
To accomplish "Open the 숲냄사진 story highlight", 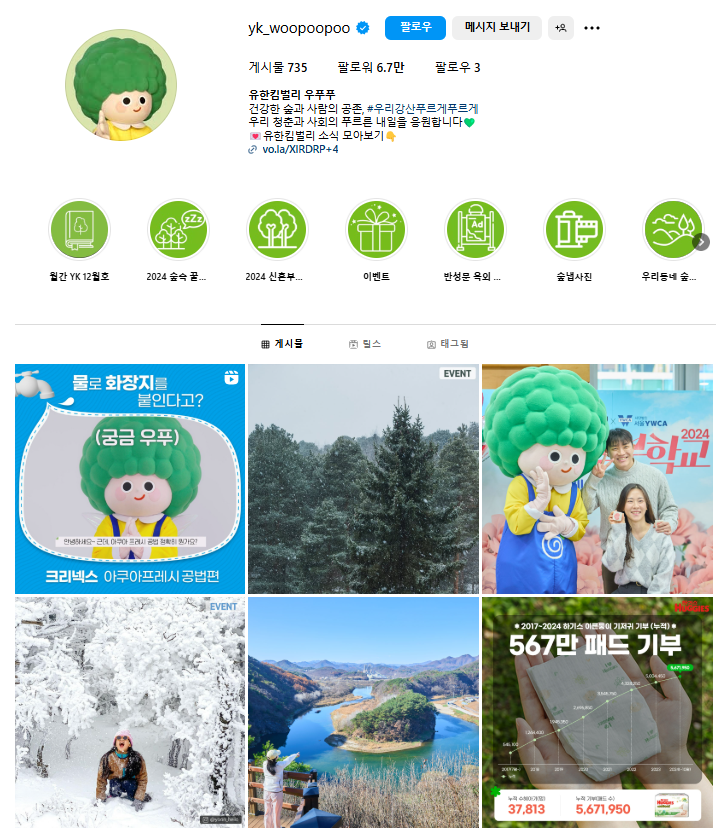I will point(574,229).
